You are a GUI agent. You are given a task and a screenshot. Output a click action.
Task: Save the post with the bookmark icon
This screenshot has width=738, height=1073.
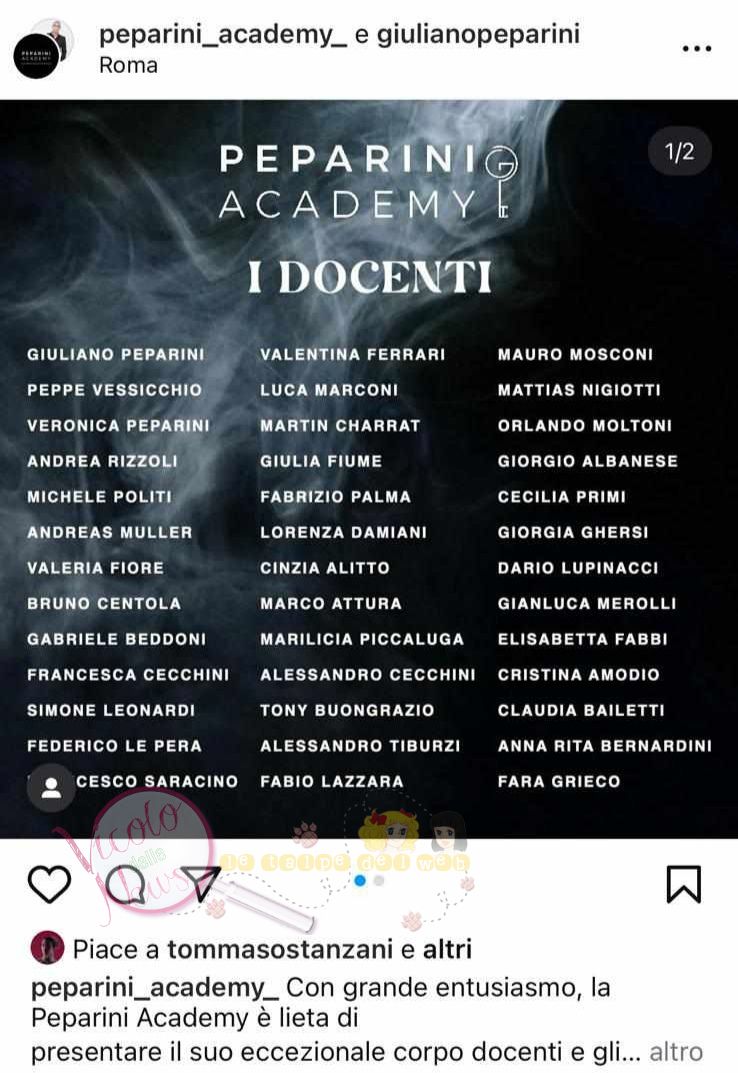click(x=684, y=884)
